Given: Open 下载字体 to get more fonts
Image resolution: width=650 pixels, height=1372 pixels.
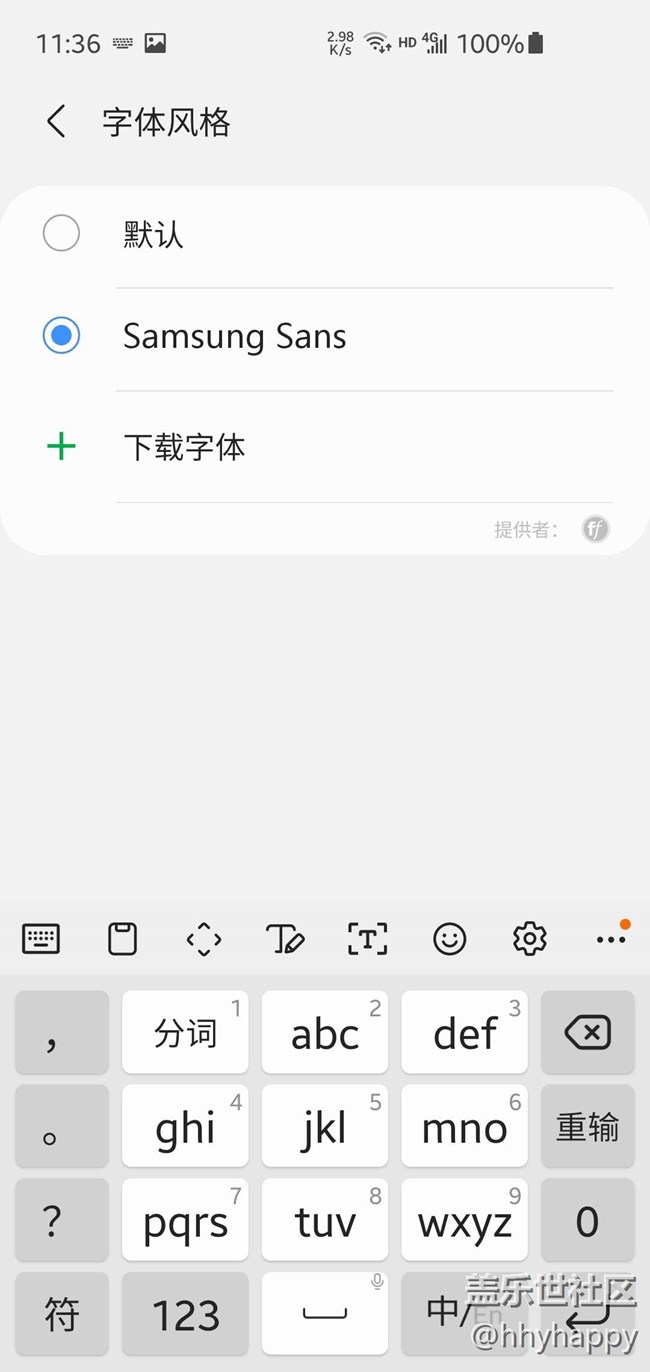Looking at the screenshot, I should (x=184, y=447).
